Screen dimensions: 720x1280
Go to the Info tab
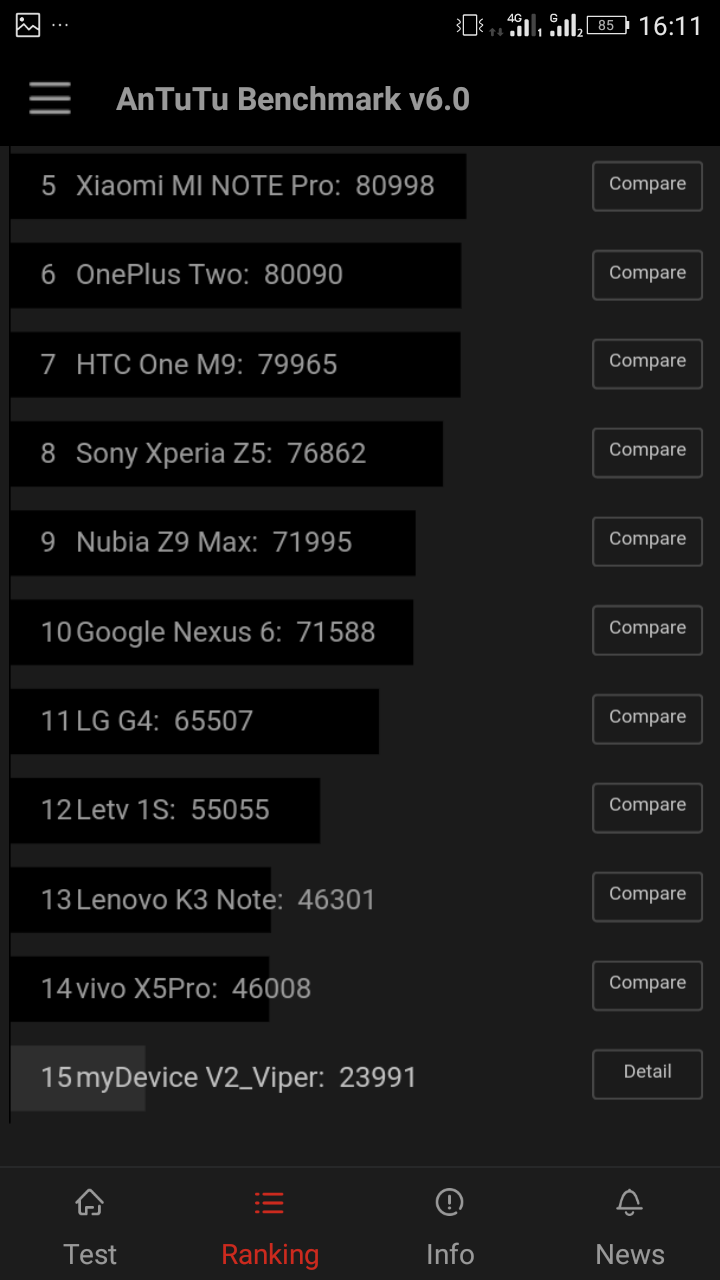[x=450, y=1228]
